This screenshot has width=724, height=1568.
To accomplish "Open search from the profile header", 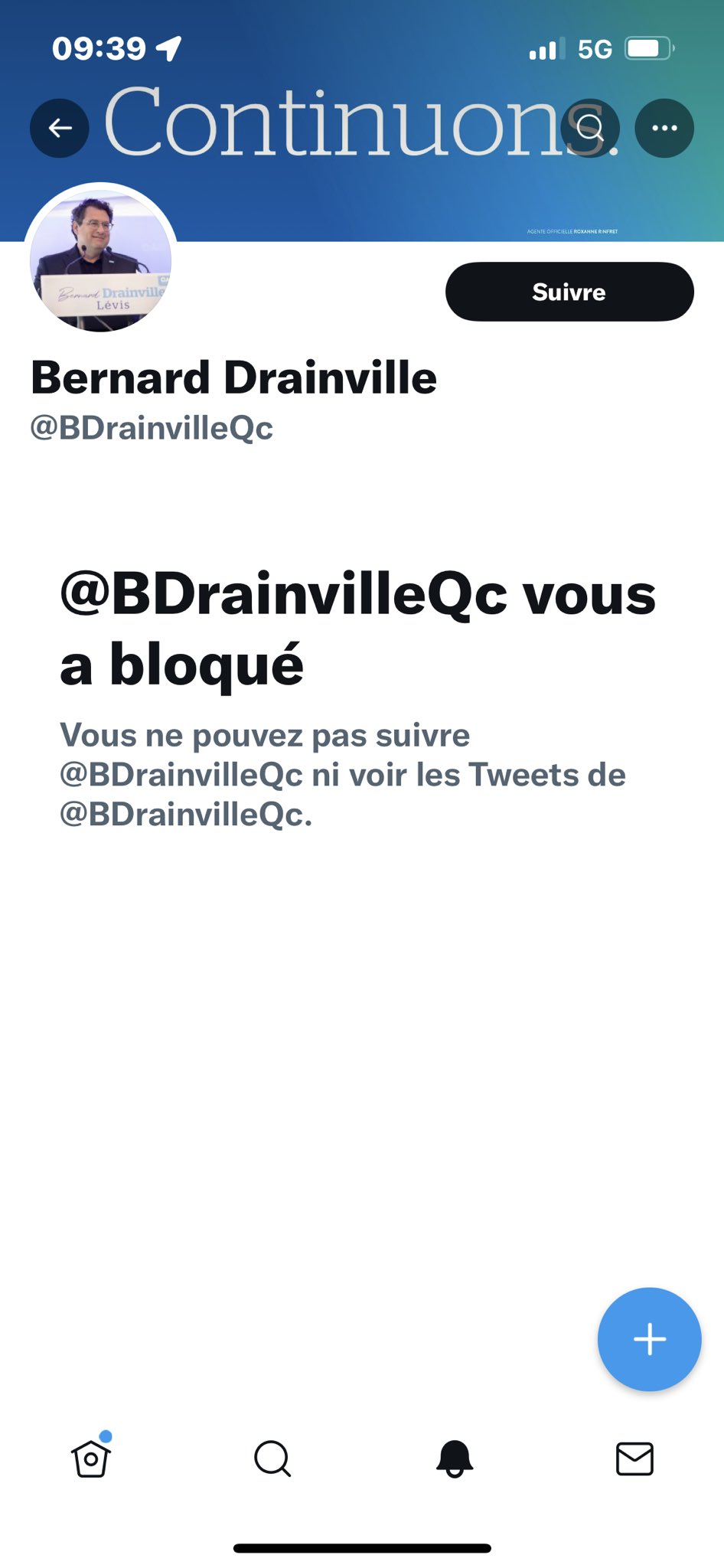I will (590, 128).
